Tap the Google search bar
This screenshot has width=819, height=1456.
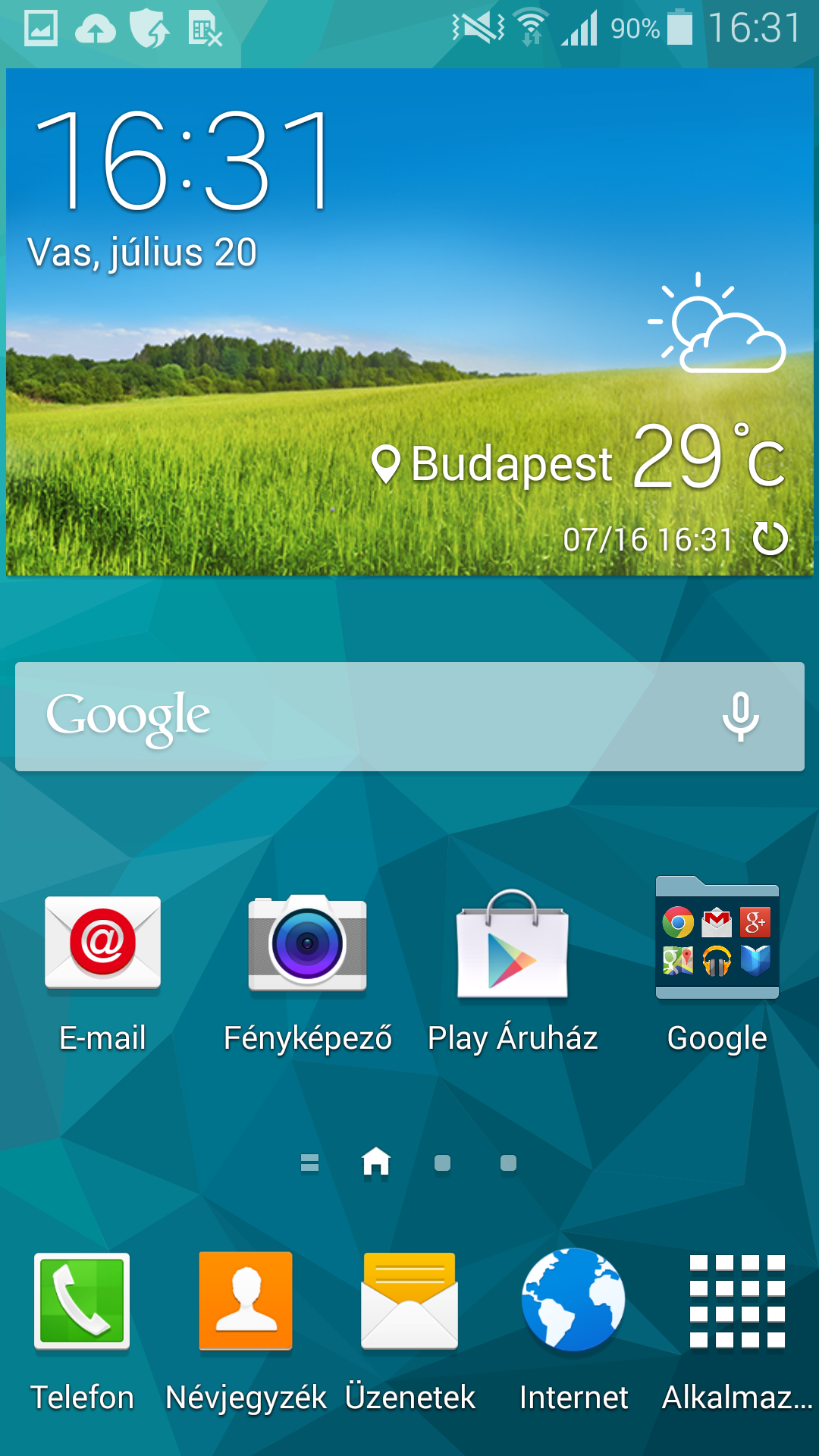pyautogui.click(x=364, y=717)
